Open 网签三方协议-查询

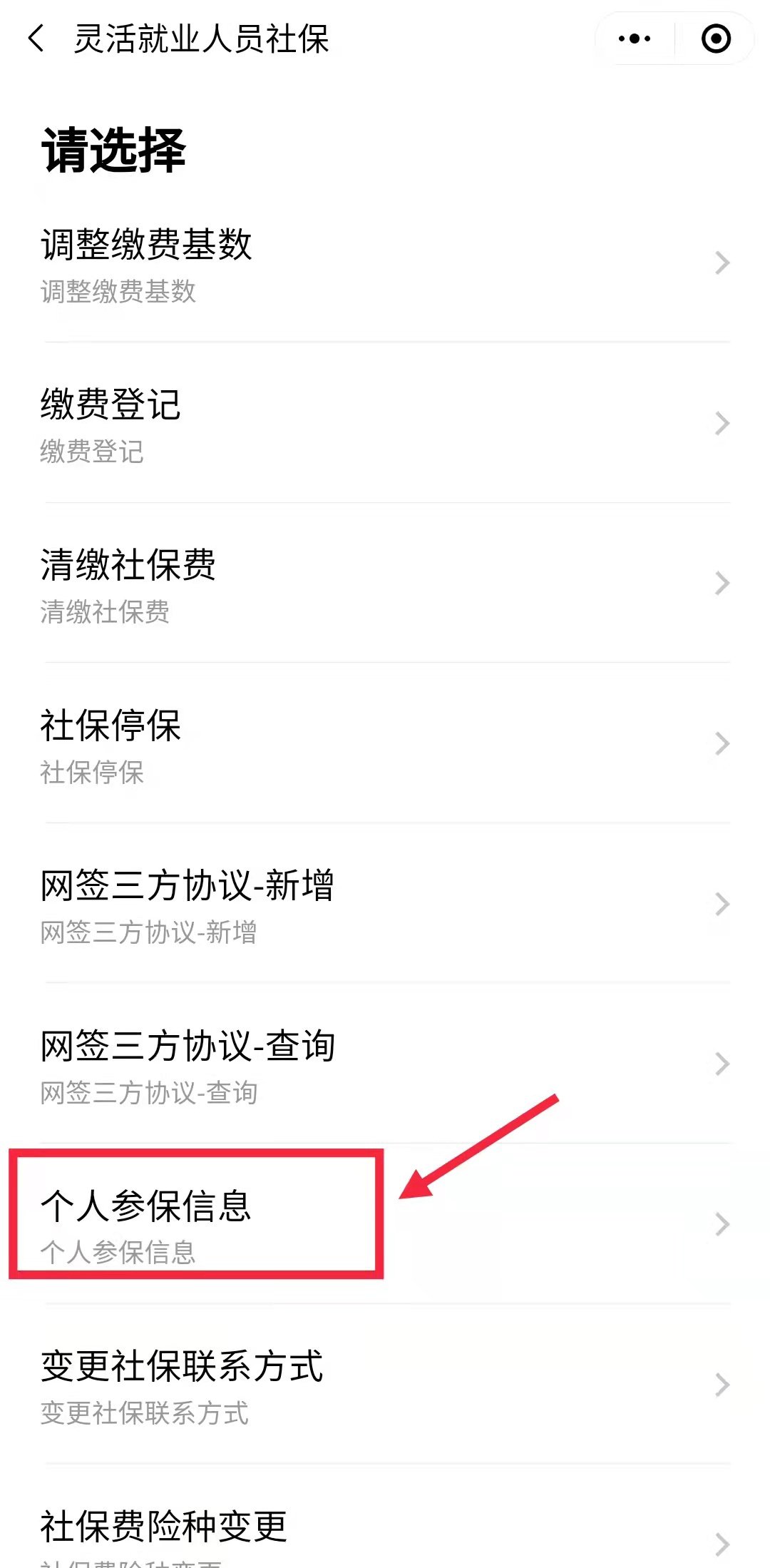(x=385, y=1065)
